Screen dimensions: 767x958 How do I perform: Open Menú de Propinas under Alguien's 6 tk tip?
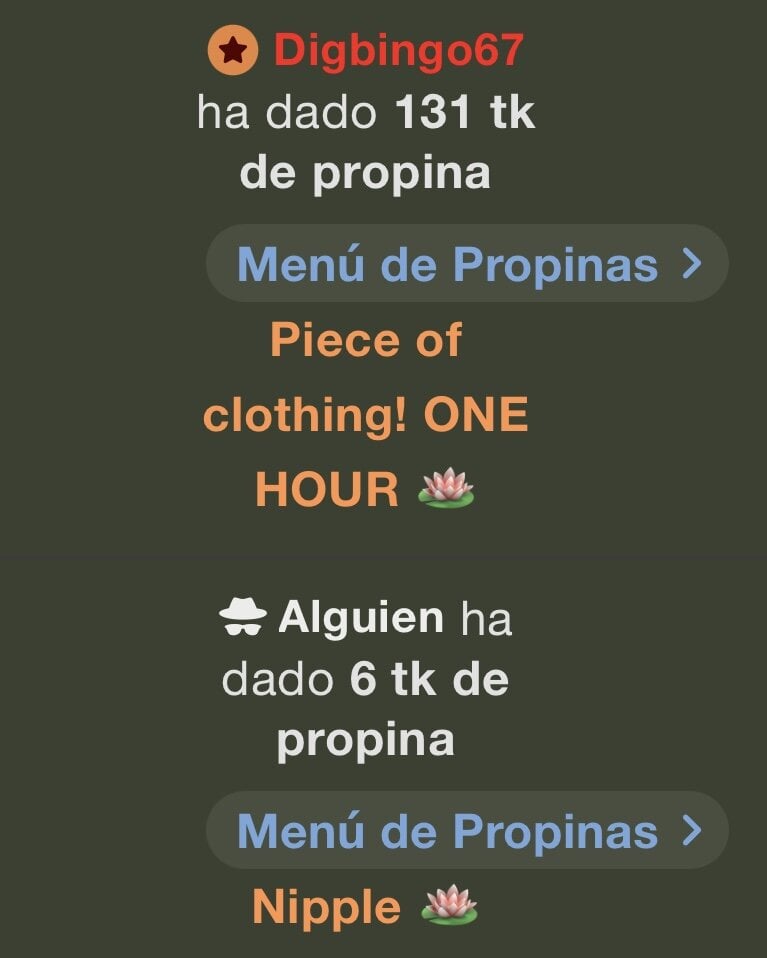[x=467, y=831]
